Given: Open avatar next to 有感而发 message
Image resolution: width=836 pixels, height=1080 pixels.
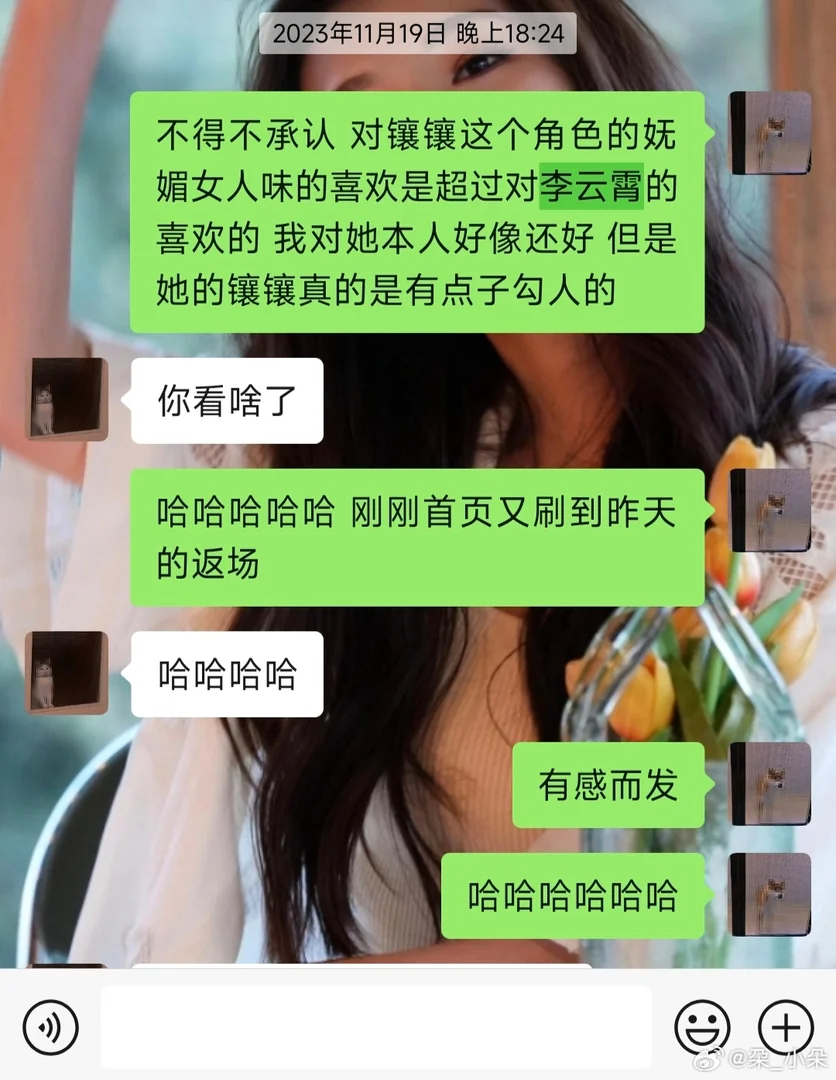Looking at the screenshot, I should 770,783.
